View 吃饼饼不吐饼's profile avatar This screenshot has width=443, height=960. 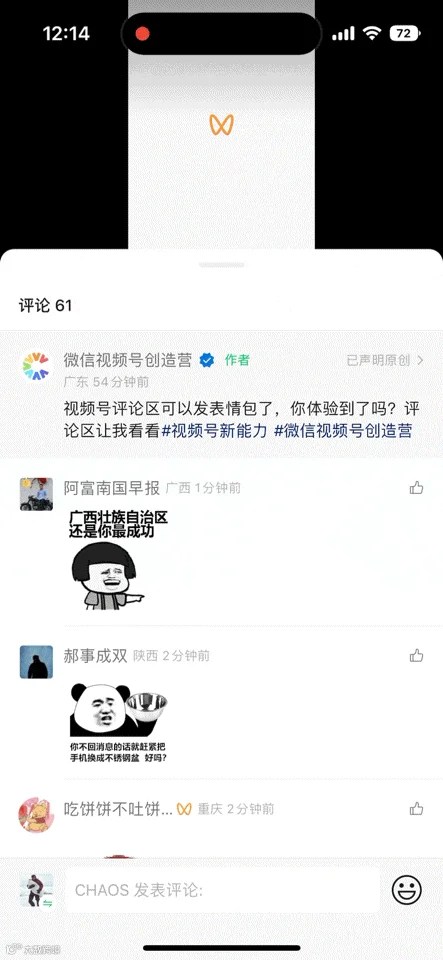[36, 815]
